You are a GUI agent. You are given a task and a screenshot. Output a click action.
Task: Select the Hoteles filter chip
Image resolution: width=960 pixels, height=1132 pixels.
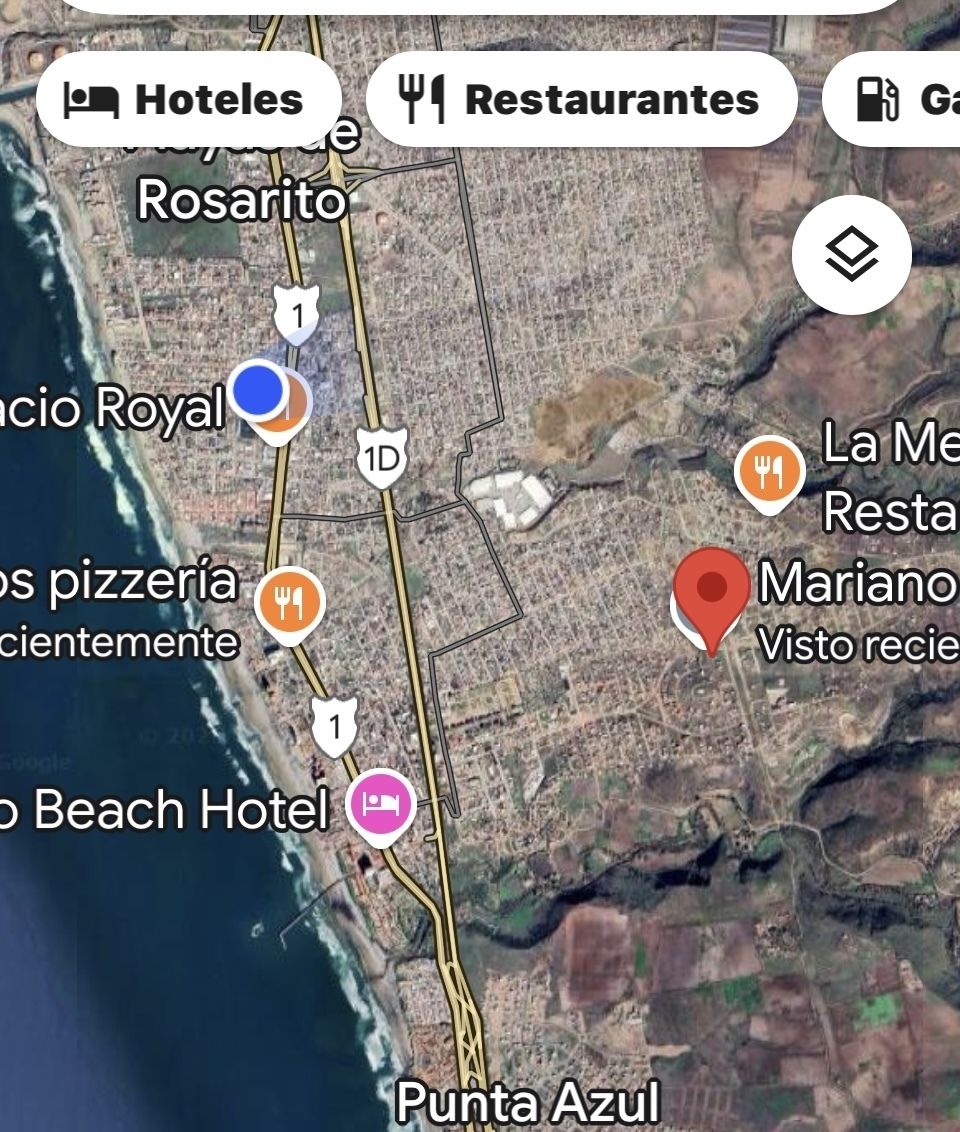pos(188,99)
